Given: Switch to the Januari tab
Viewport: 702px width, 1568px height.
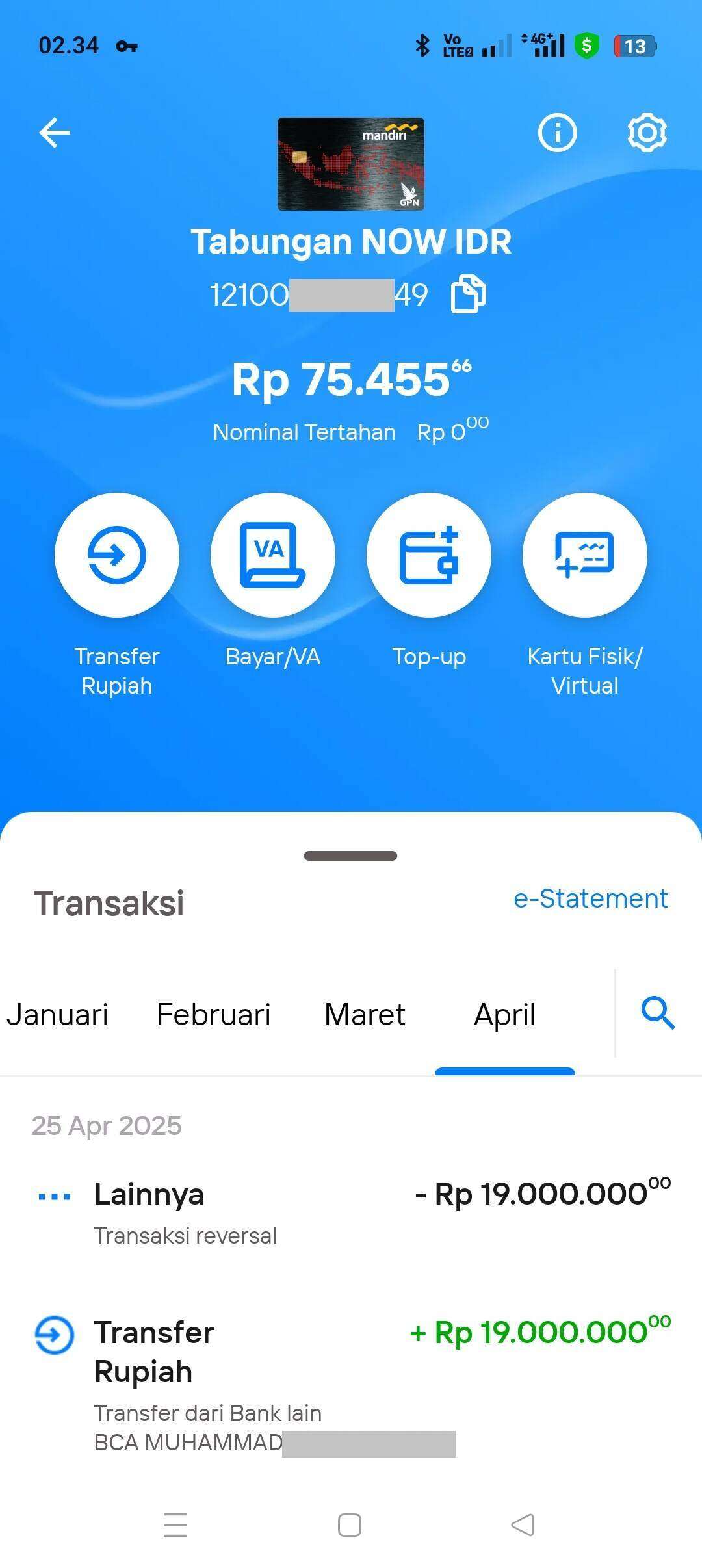Looking at the screenshot, I should 57,1014.
